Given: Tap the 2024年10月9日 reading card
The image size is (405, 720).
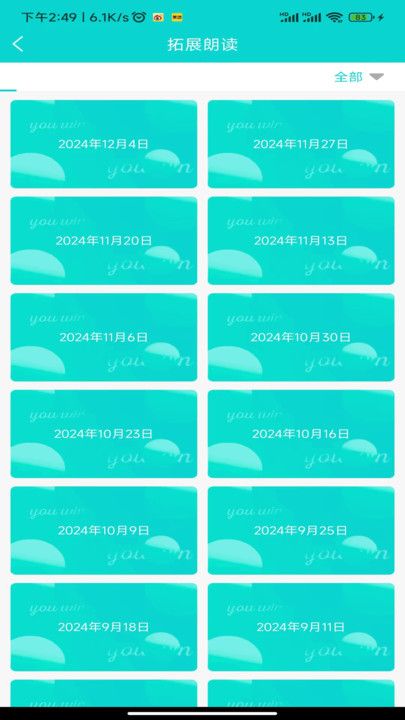Looking at the screenshot, I should [104, 530].
